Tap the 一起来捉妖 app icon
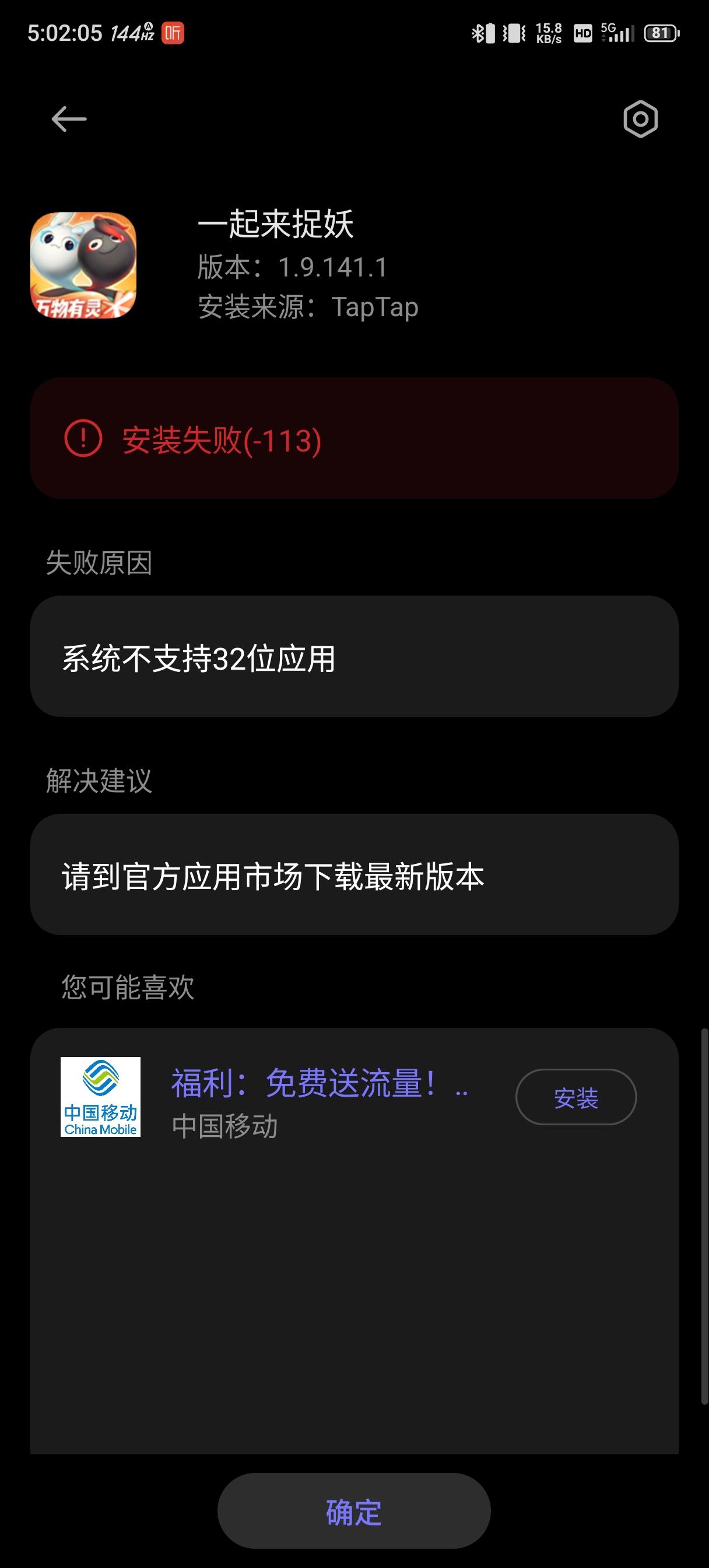Screen dimensions: 709x1568 tap(84, 266)
